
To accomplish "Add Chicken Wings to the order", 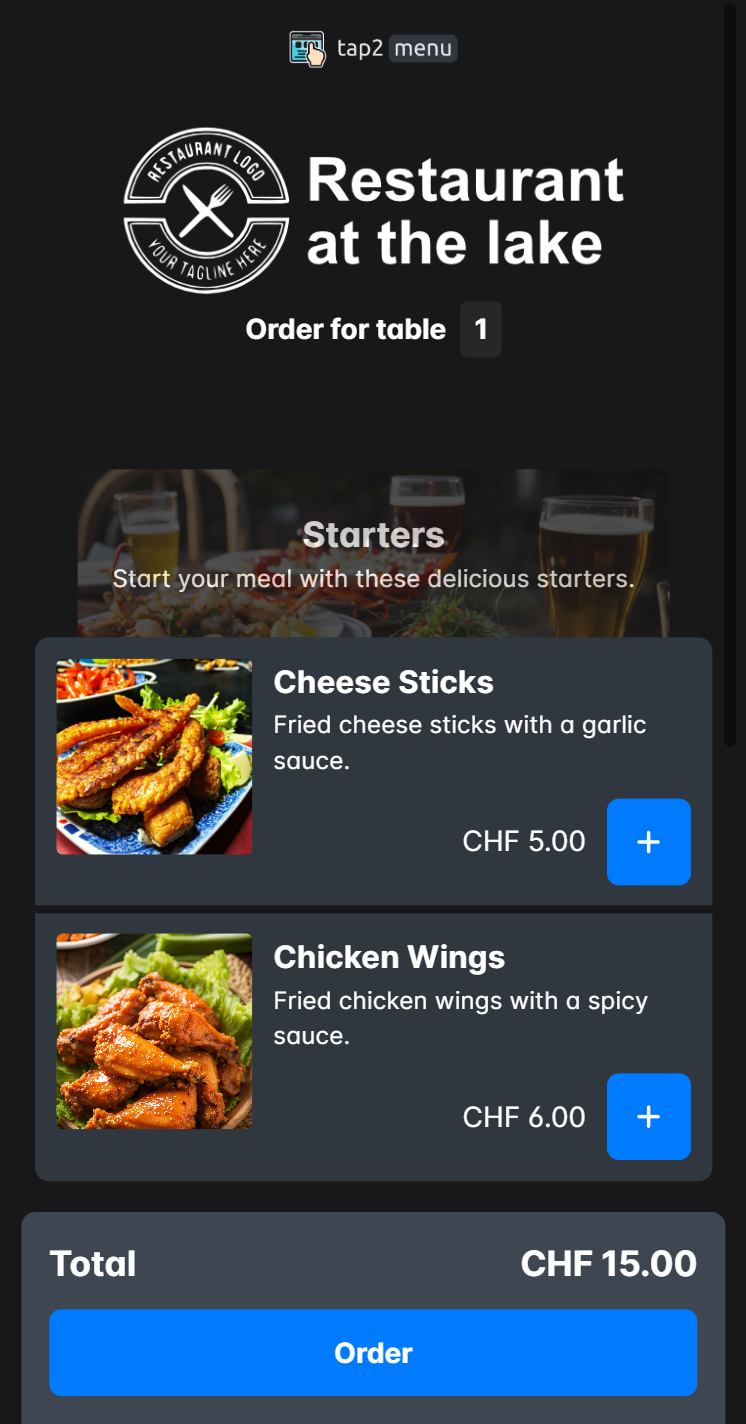I will click(648, 1117).
